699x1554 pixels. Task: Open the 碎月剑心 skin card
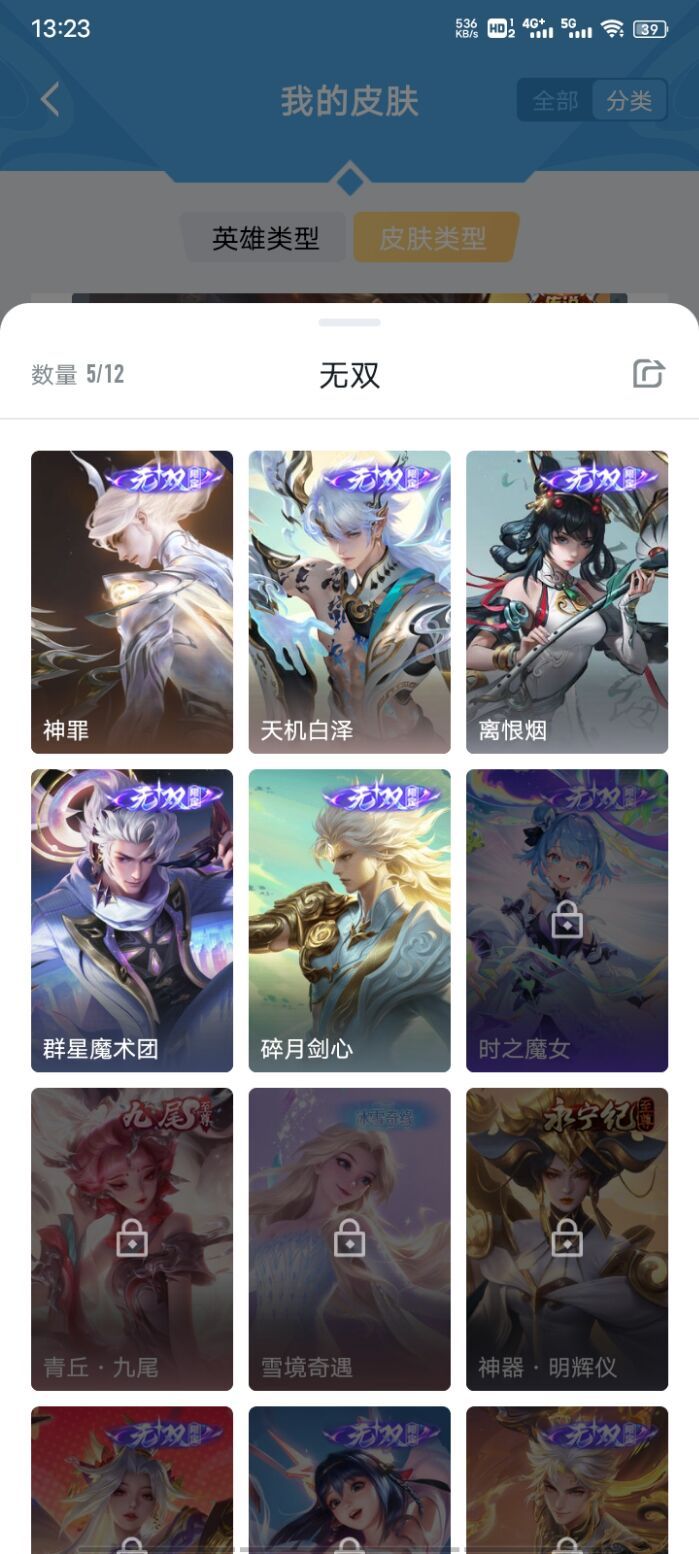[x=349, y=920]
